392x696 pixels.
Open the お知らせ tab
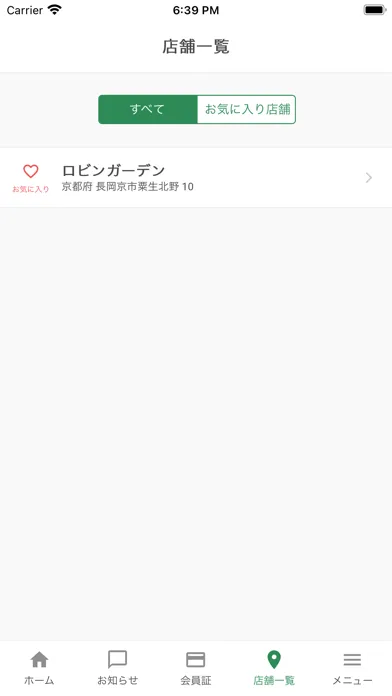tap(118, 668)
